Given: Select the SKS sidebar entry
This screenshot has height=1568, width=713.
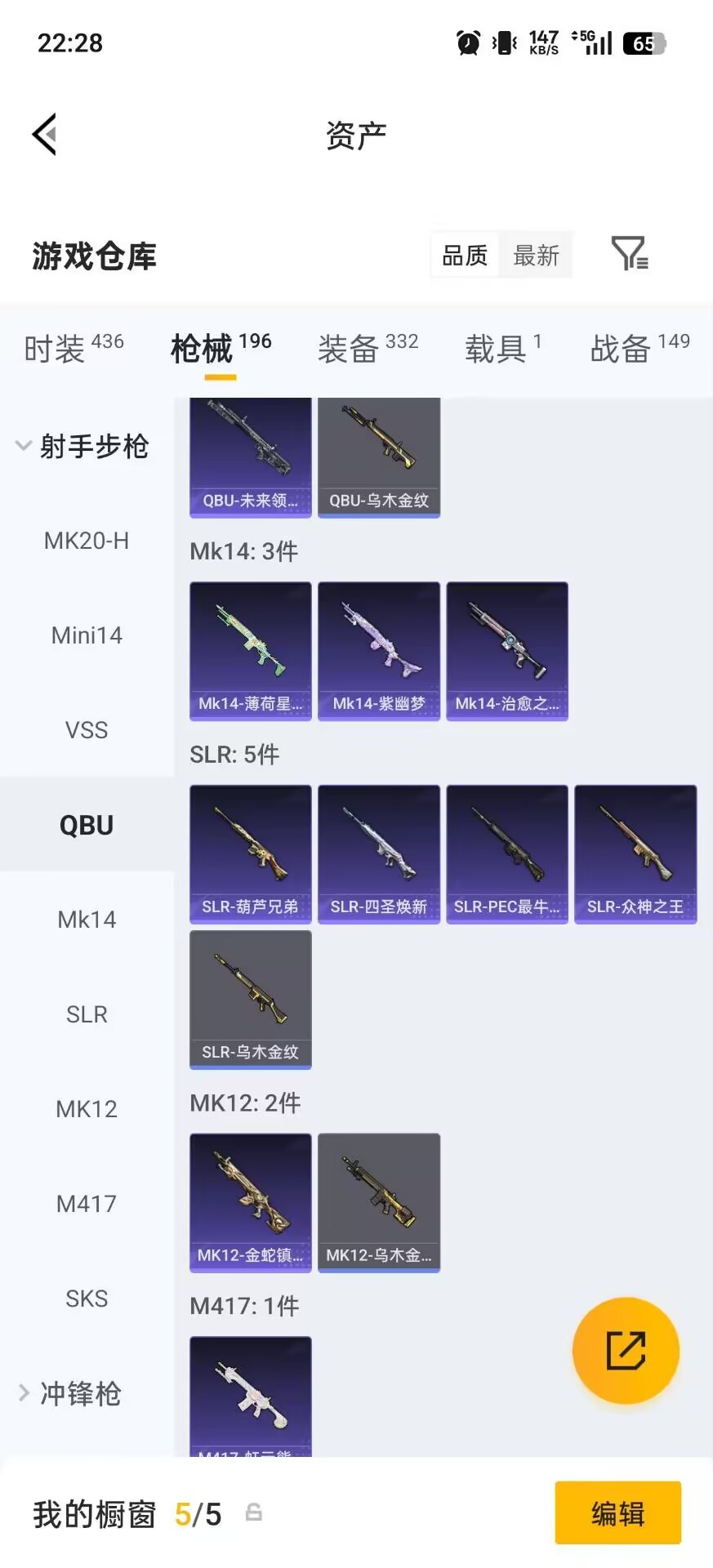Looking at the screenshot, I should (x=87, y=1298).
